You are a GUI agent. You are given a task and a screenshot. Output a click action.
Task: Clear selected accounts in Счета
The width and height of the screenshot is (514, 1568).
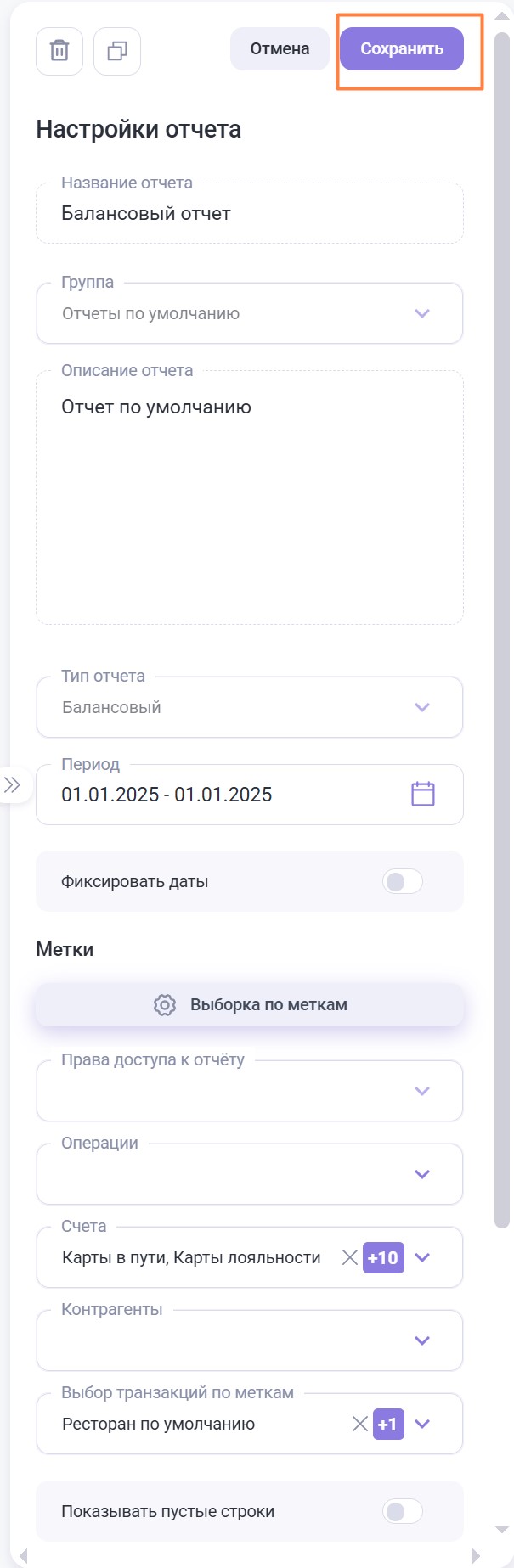click(x=349, y=1257)
